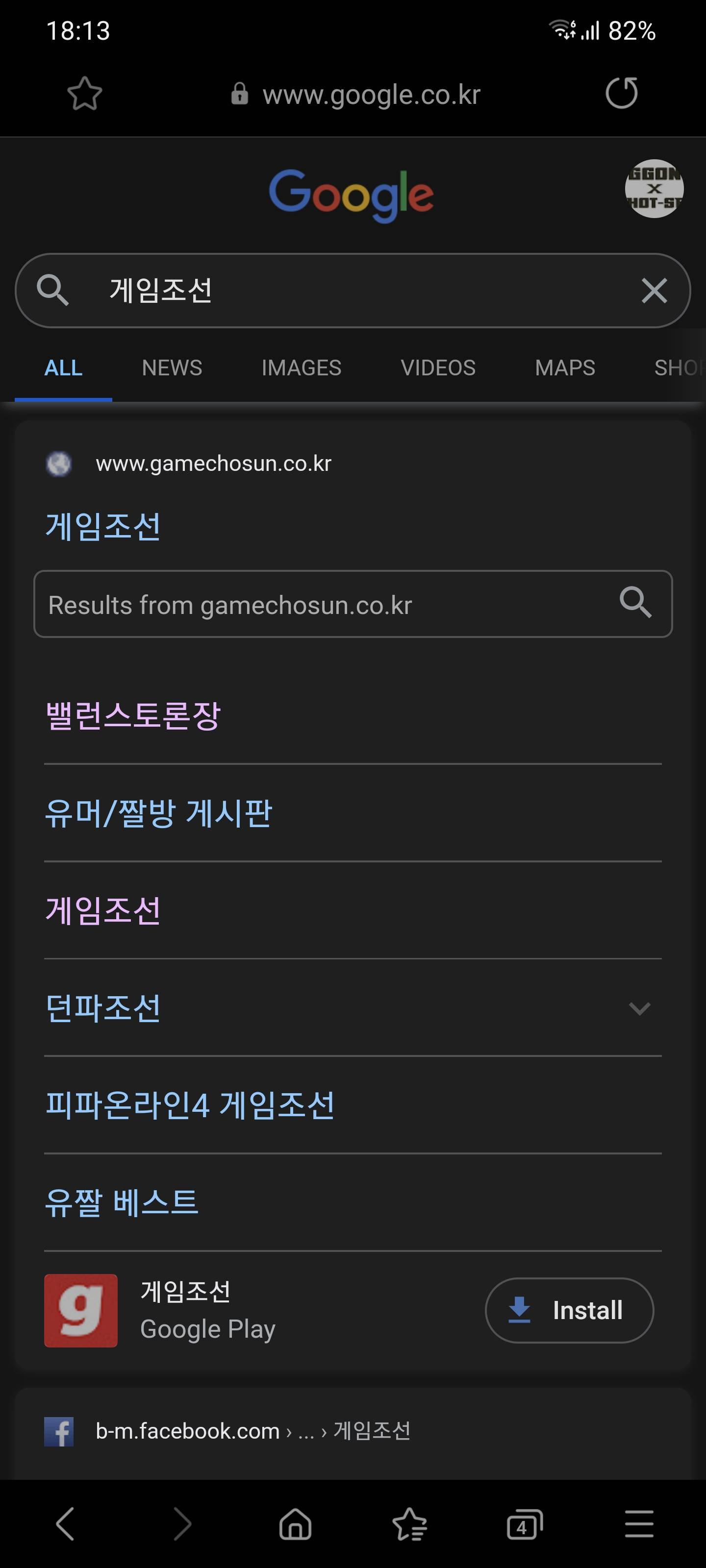Go to the browser home page
706x1568 pixels.
coord(295,1524)
